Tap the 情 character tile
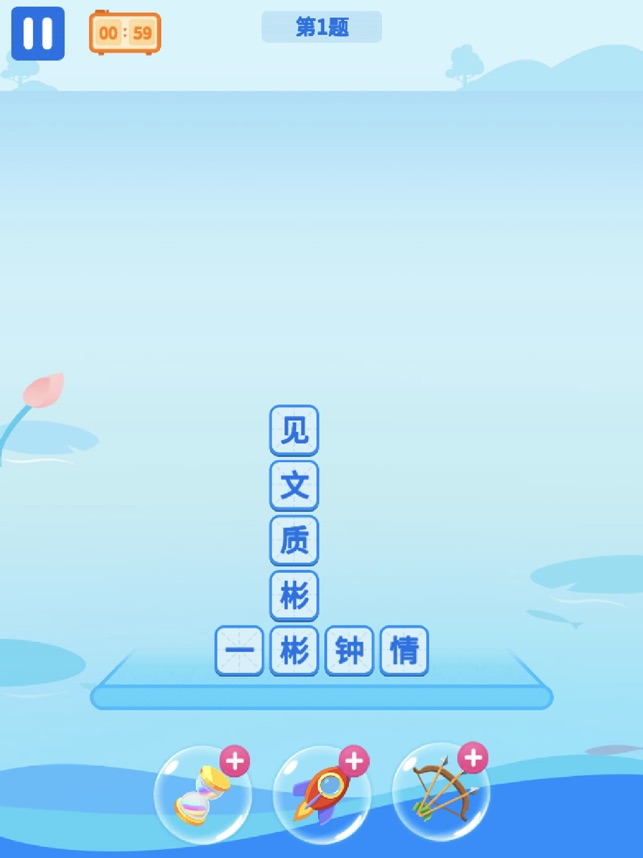 pyautogui.click(x=404, y=651)
